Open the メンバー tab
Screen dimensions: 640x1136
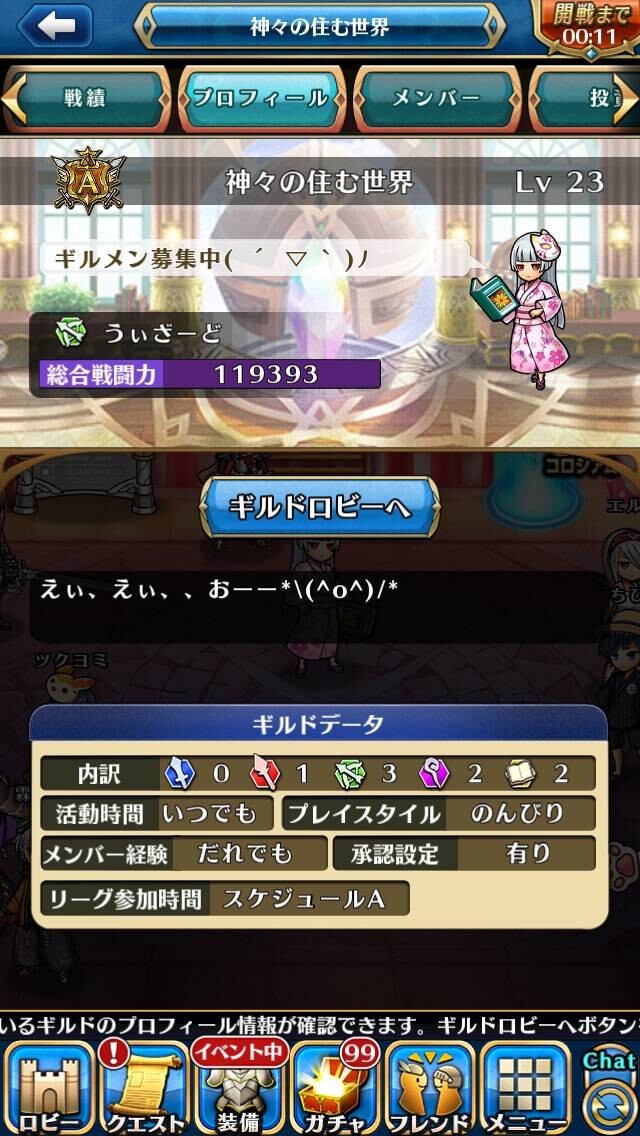point(436,99)
